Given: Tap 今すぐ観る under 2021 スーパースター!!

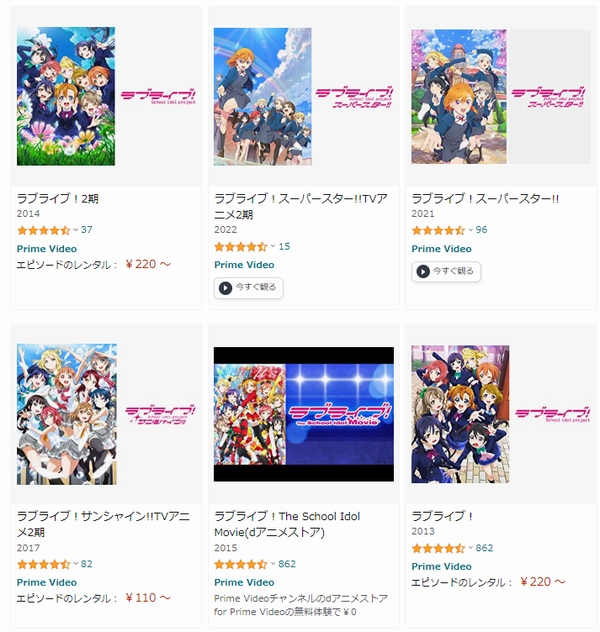Looking at the screenshot, I should pos(446,271).
